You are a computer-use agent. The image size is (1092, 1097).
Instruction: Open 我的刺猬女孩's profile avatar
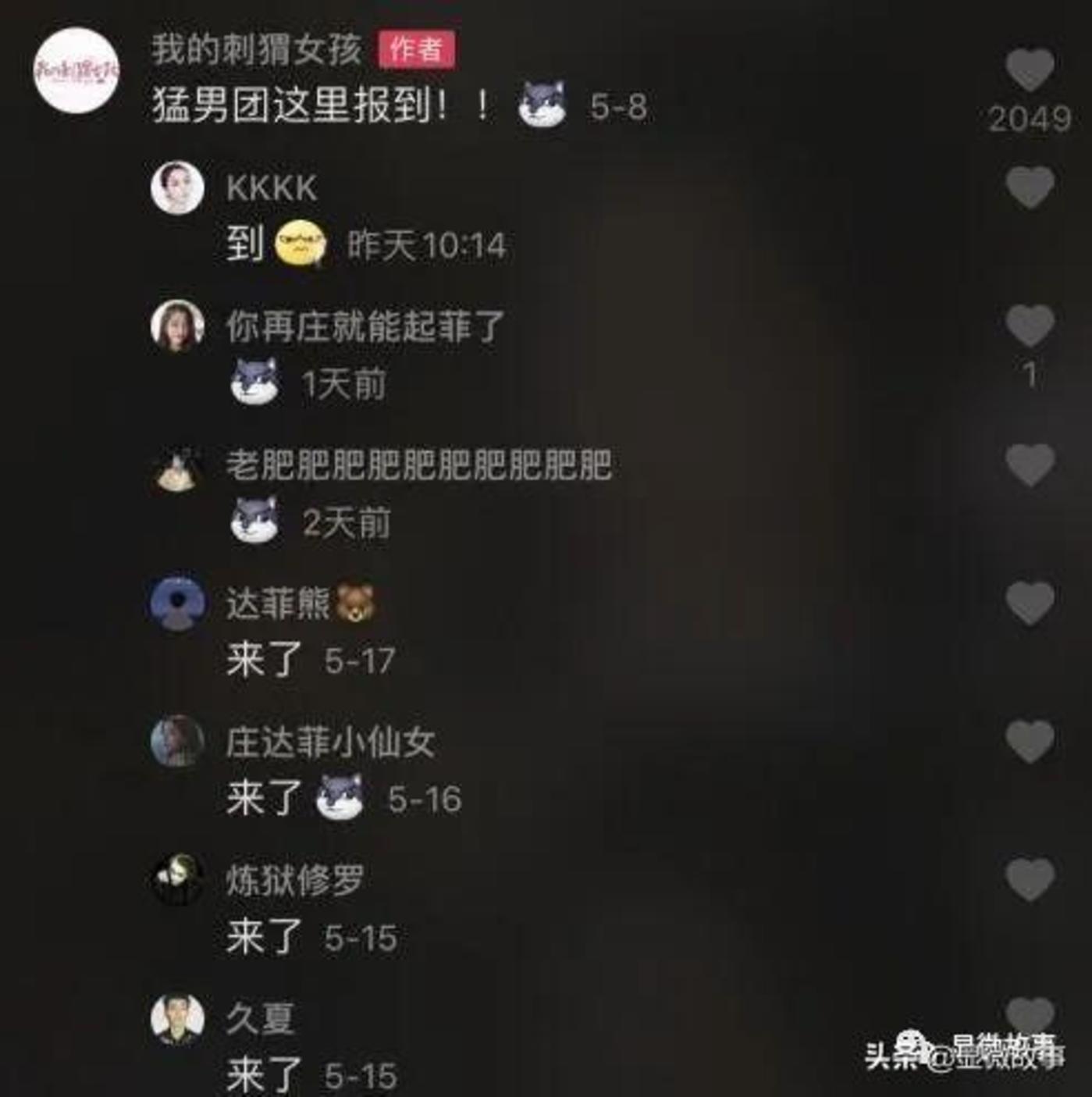pos(76,70)
